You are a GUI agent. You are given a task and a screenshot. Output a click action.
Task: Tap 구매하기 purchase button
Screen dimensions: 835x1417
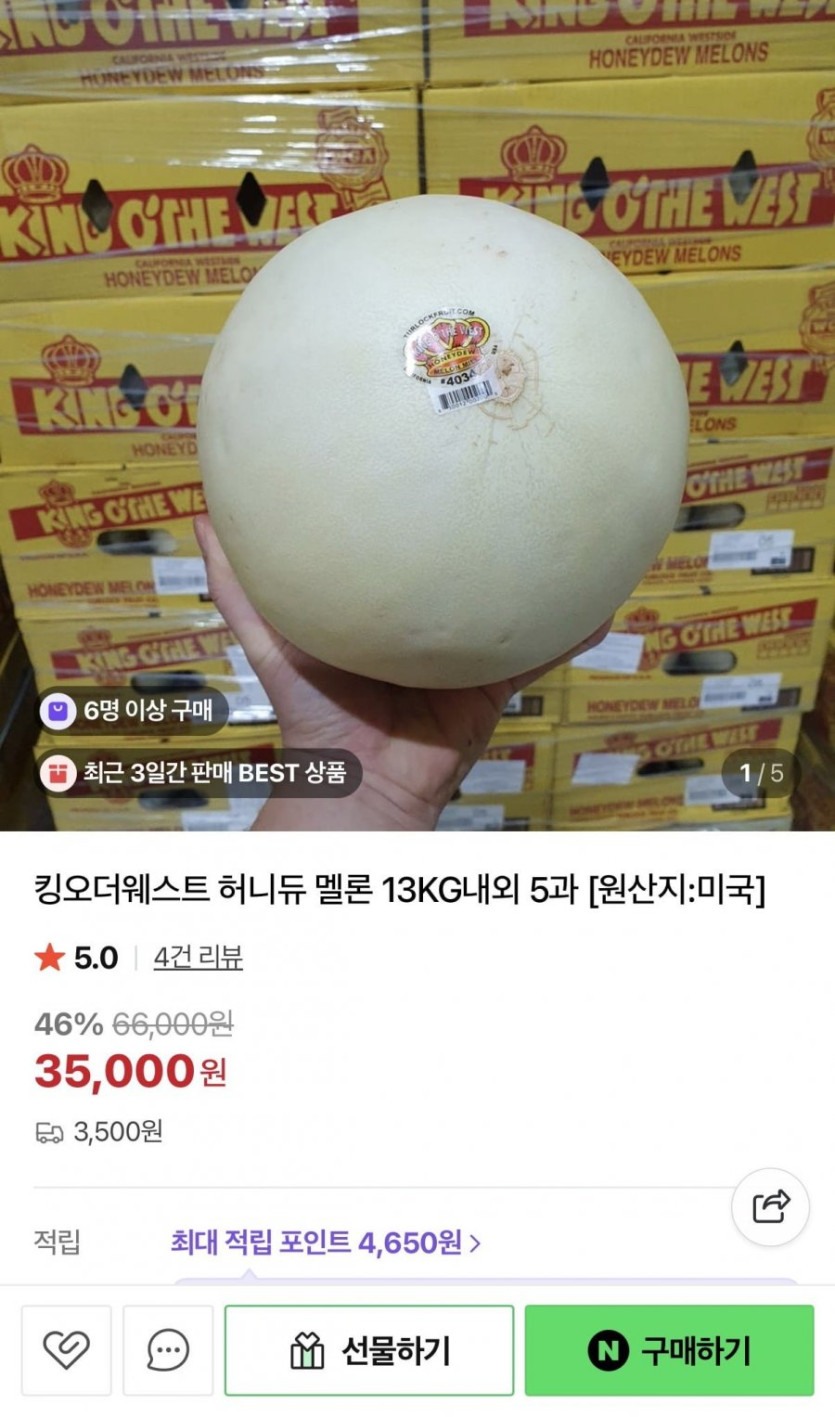point(669,1351)
